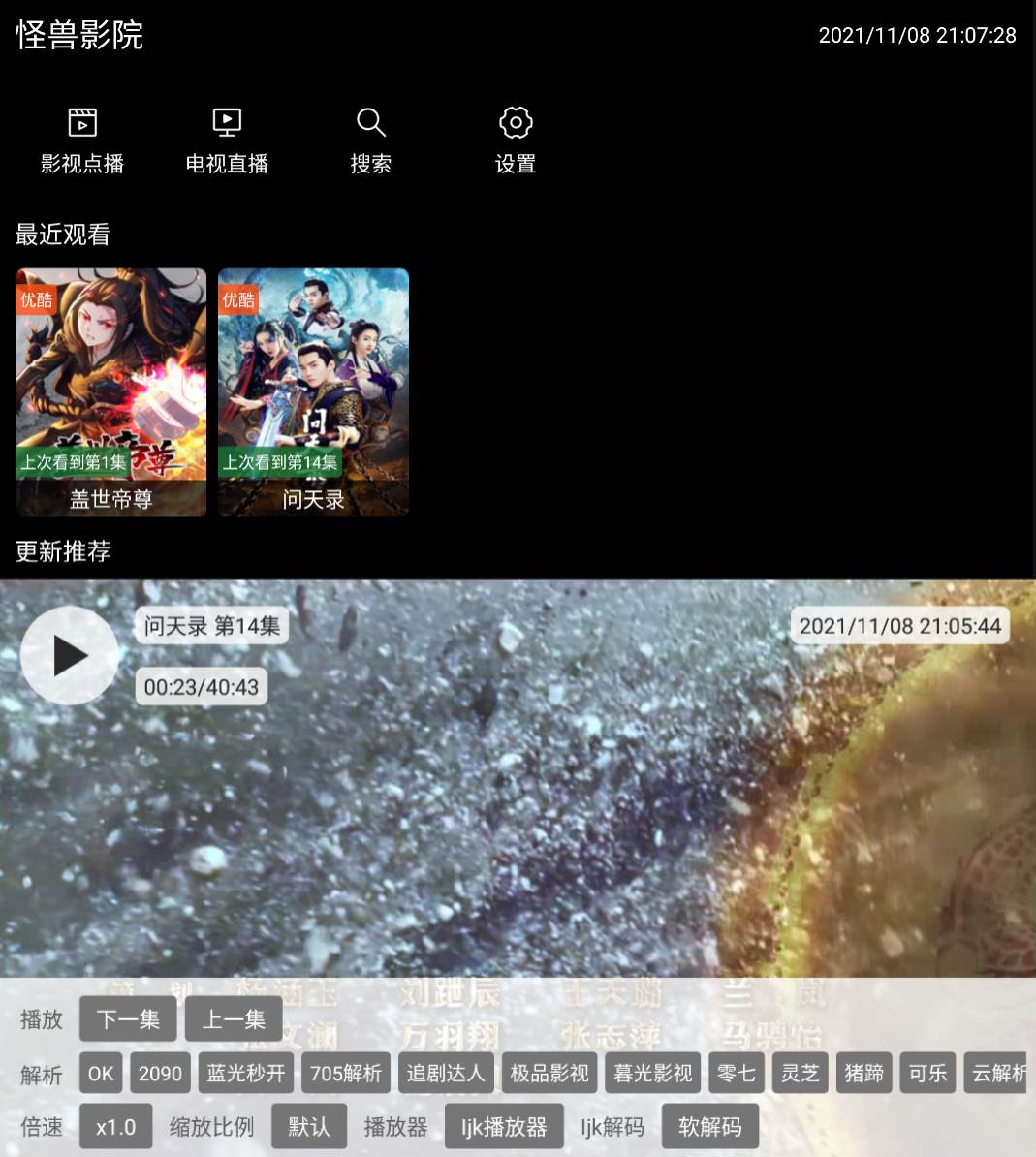This screenshot has height=1157, width=1036.
Task: Choose 705解析 parsing source
Action: [346, 1073]
